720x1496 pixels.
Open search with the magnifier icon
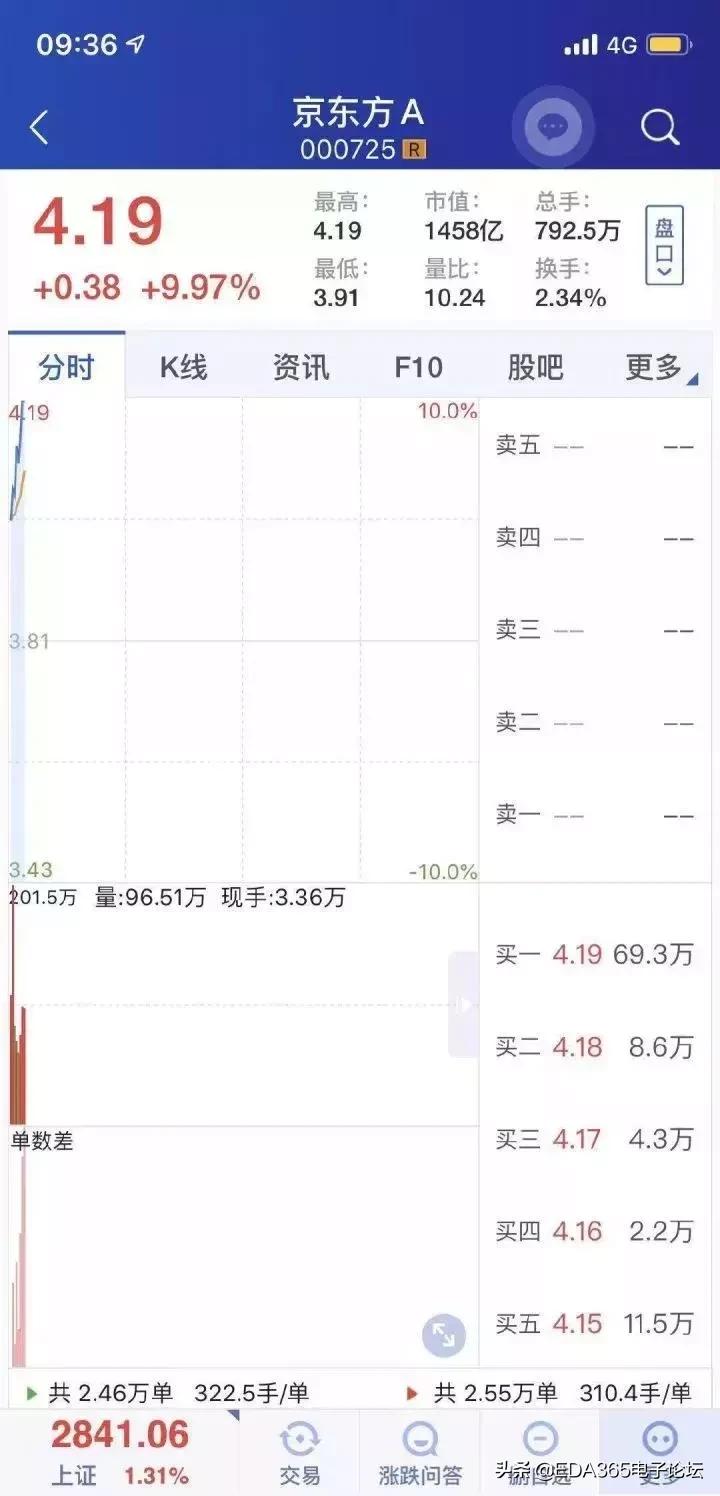tap(658, 127)
